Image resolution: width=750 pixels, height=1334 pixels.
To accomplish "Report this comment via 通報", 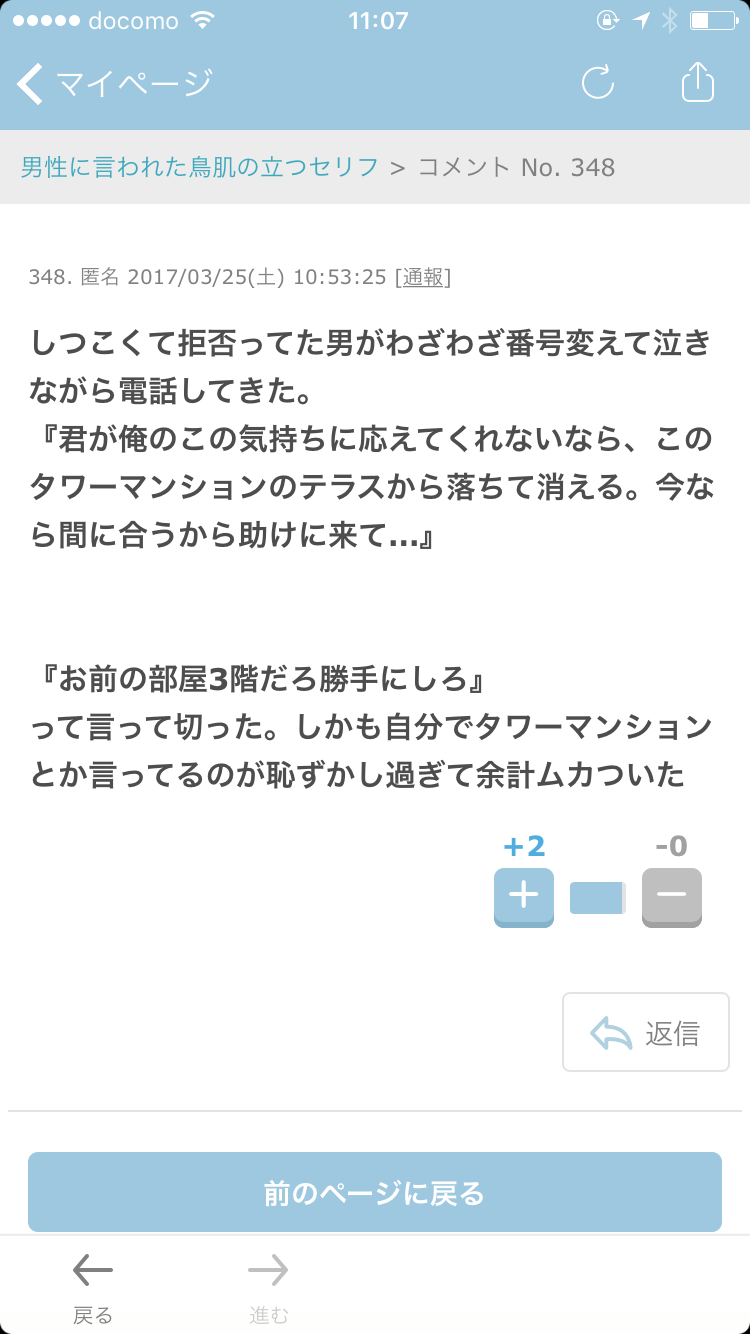I will pyautogui.click(x=423, y=277).
